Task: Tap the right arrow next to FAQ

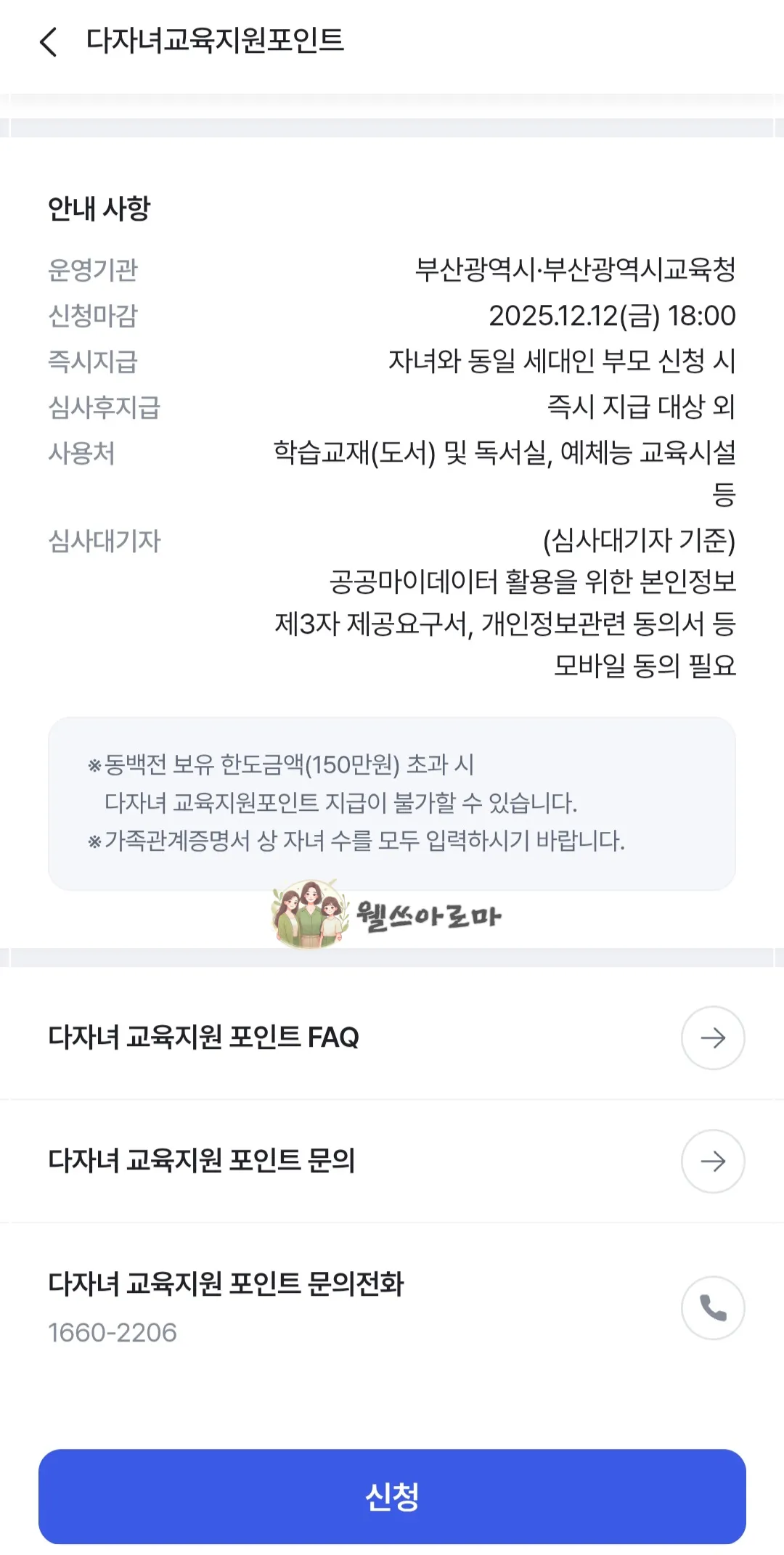Action: pyautogui.click(x=714, y=1038)
